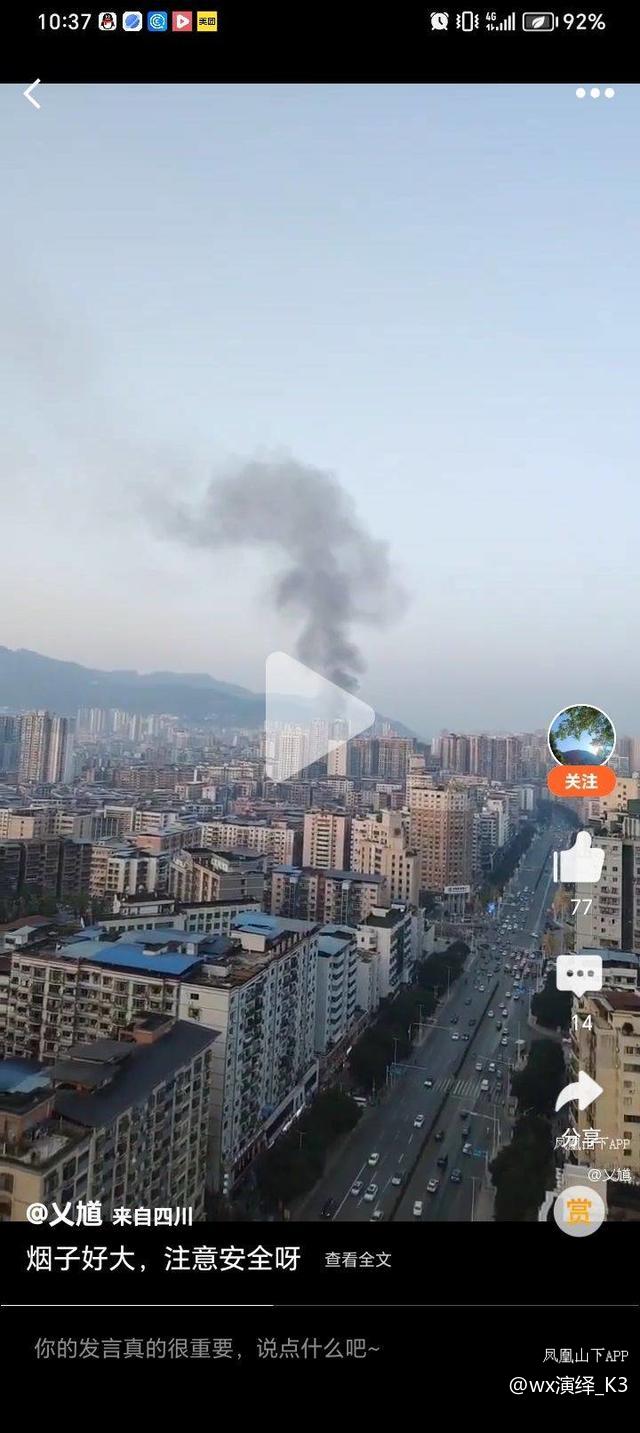Image resolution: width=640 pixels, height=1433 pixels.
Task: Open the three-dot overflow menu
Action: click(x=594, y=93)
